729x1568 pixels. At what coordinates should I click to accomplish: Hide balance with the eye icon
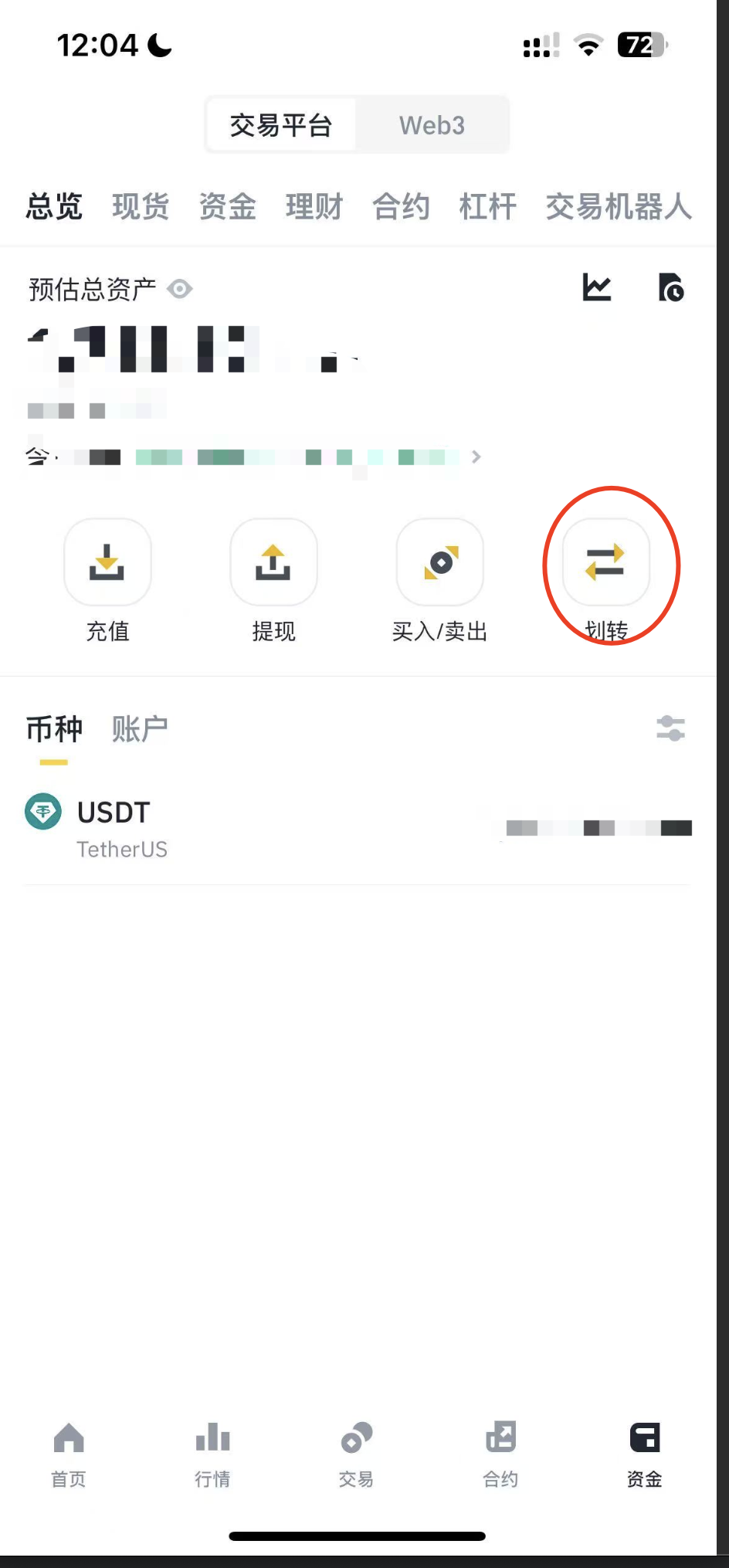pos(180,289)
